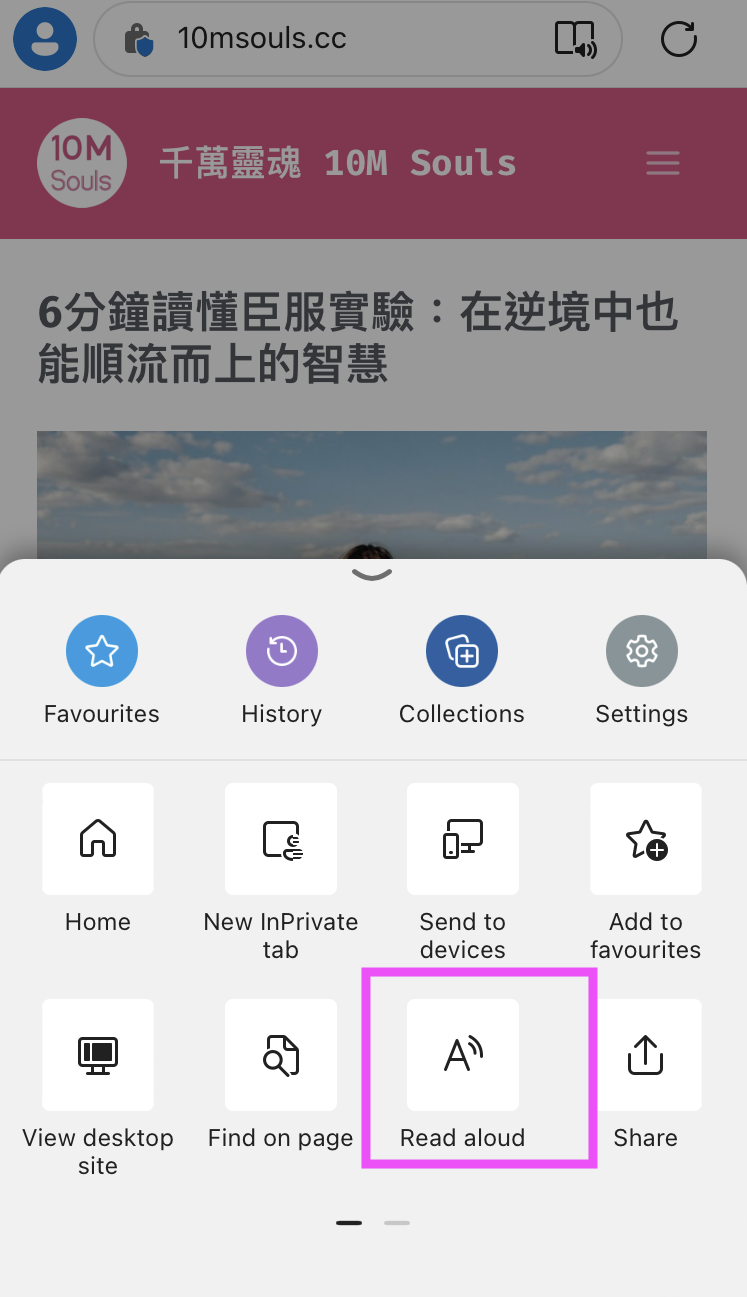Switch to View desktop site
This screenshot has width=747, height=1297.
(98, 1055)
